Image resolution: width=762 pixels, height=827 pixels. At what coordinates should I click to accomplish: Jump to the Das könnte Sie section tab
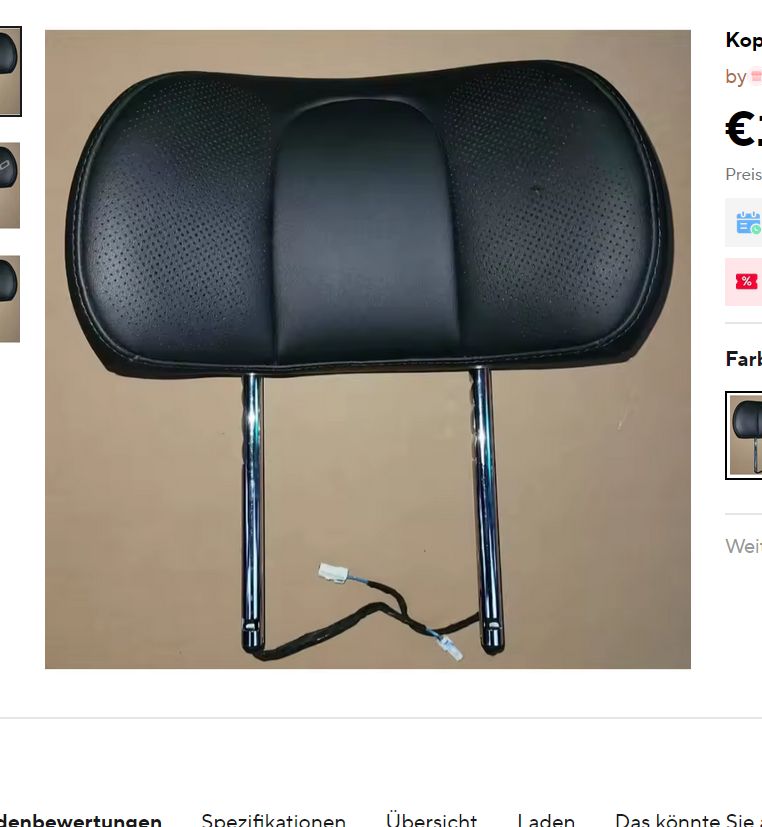688,820
